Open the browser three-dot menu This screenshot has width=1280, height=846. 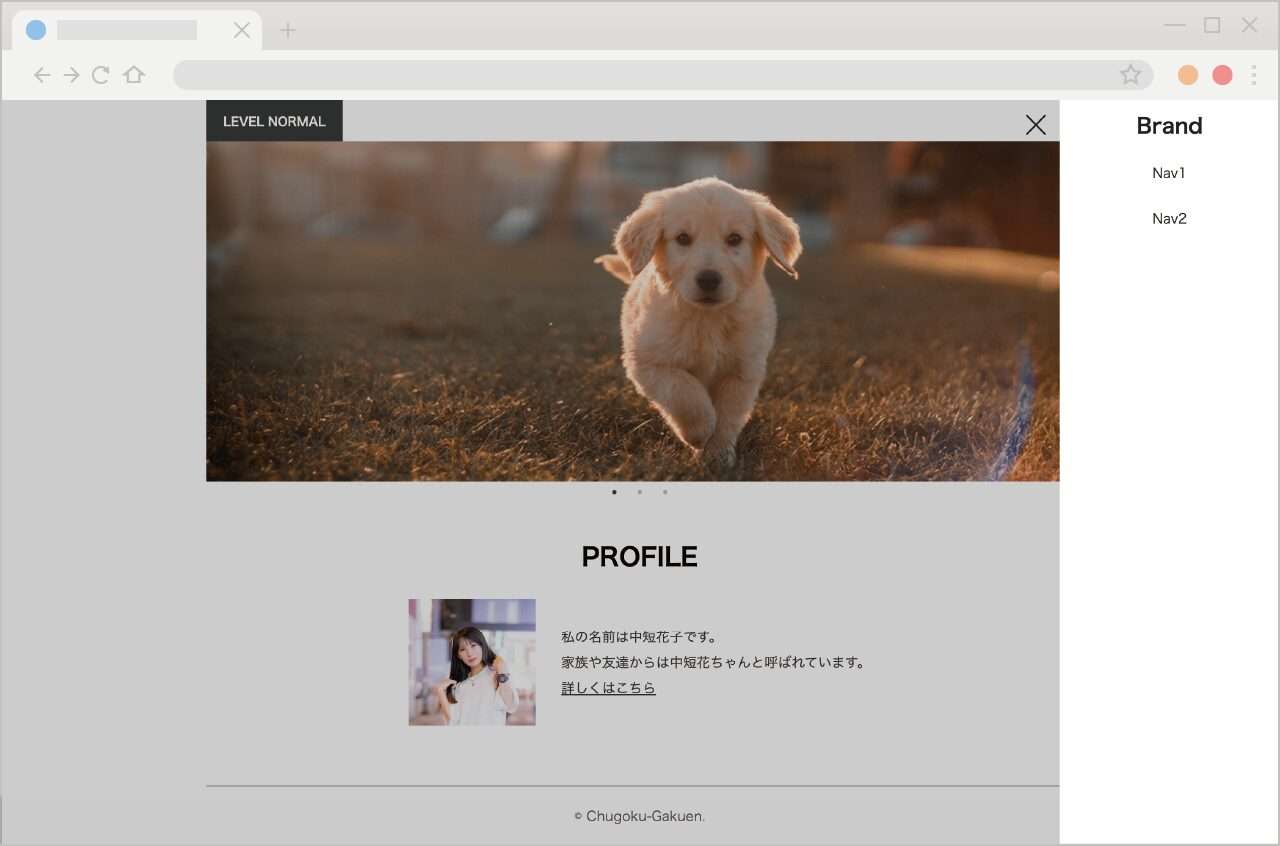click(x=1253, y=75)
